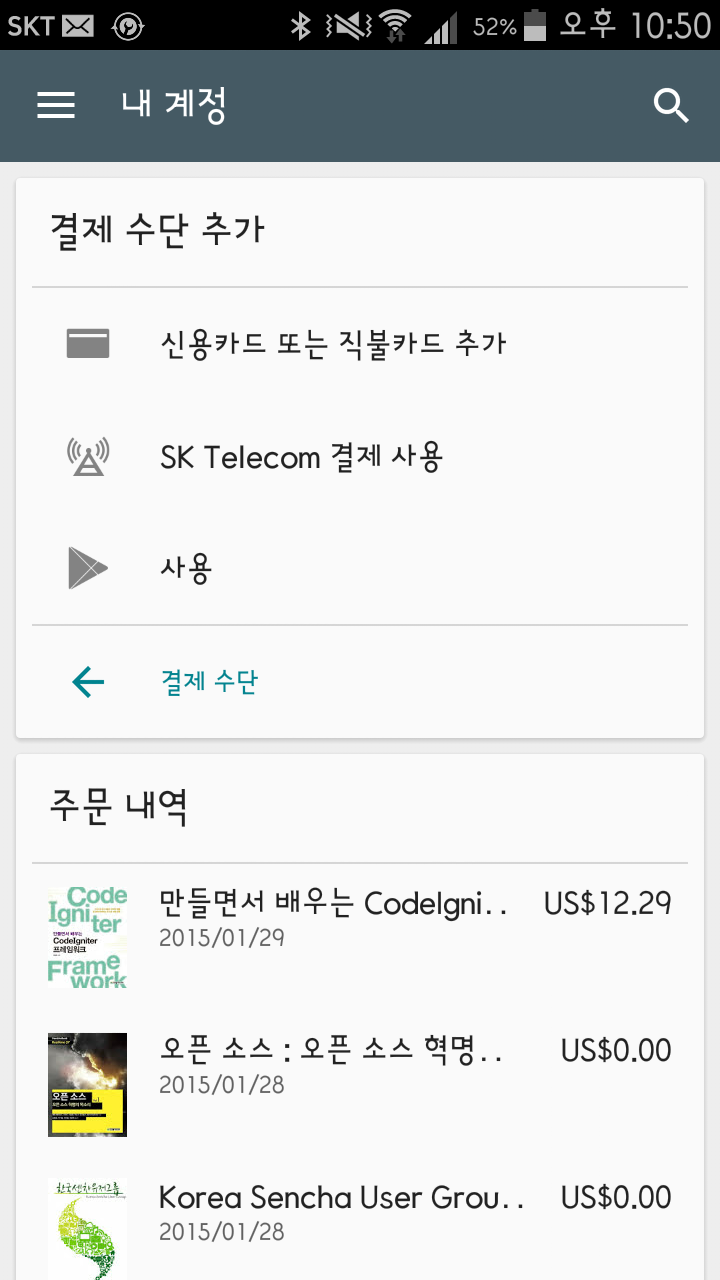This screenshot has height=1280, width=720.
Task: Tap the search magnifier icon
Action: tap(671, 105)
